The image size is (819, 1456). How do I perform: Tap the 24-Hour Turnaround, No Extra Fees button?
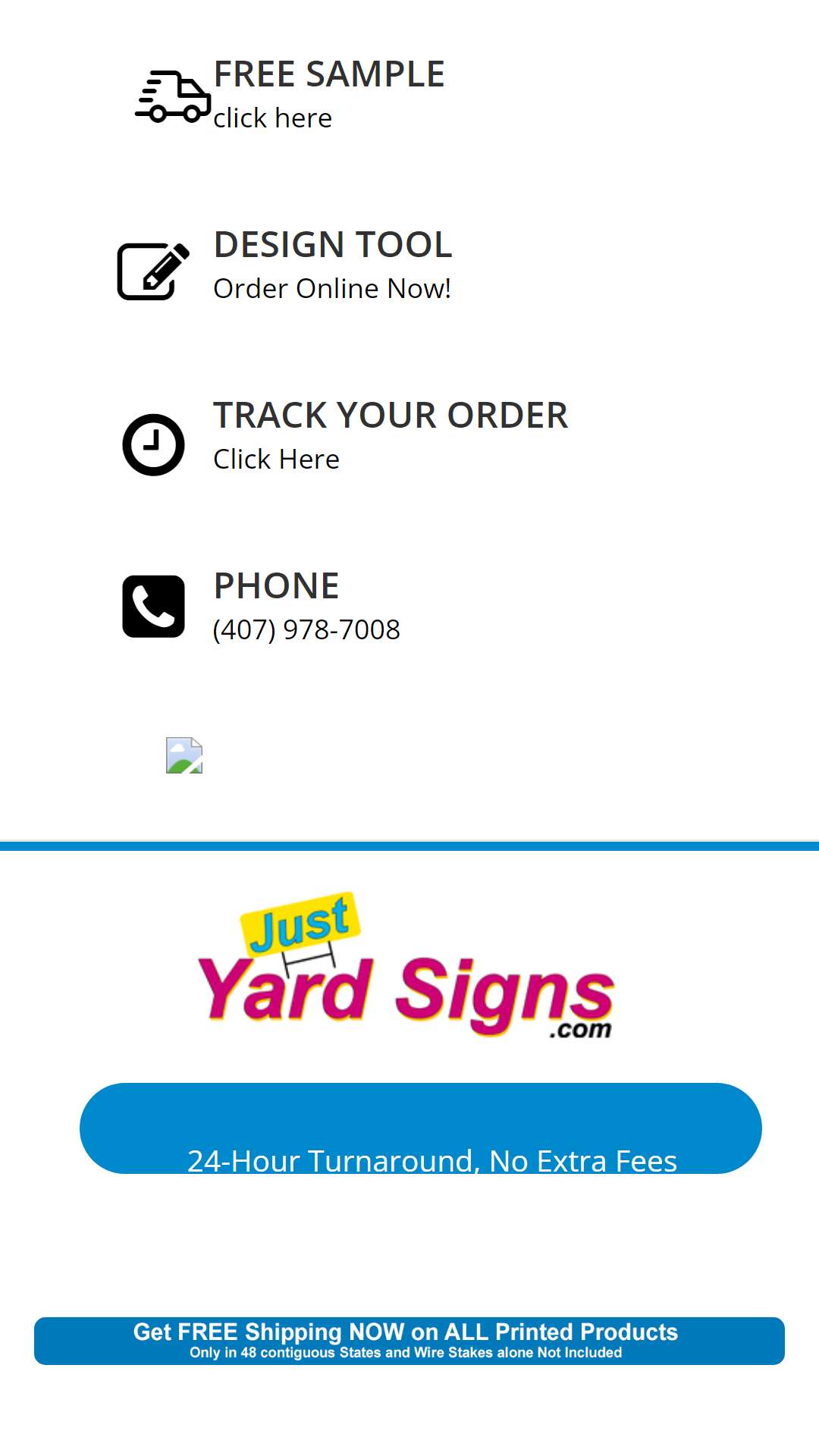pos(421,1128)
